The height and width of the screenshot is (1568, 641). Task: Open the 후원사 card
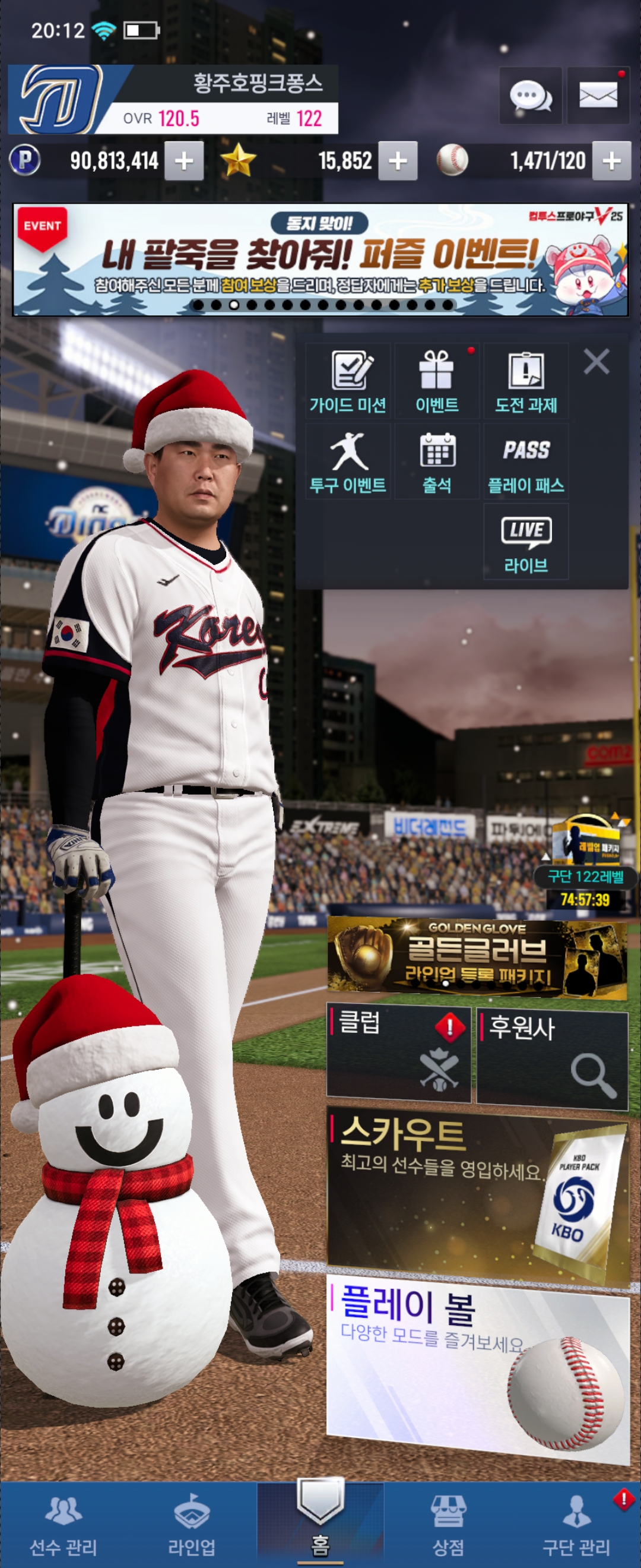pyautogui.click(x=551, y=1057)
